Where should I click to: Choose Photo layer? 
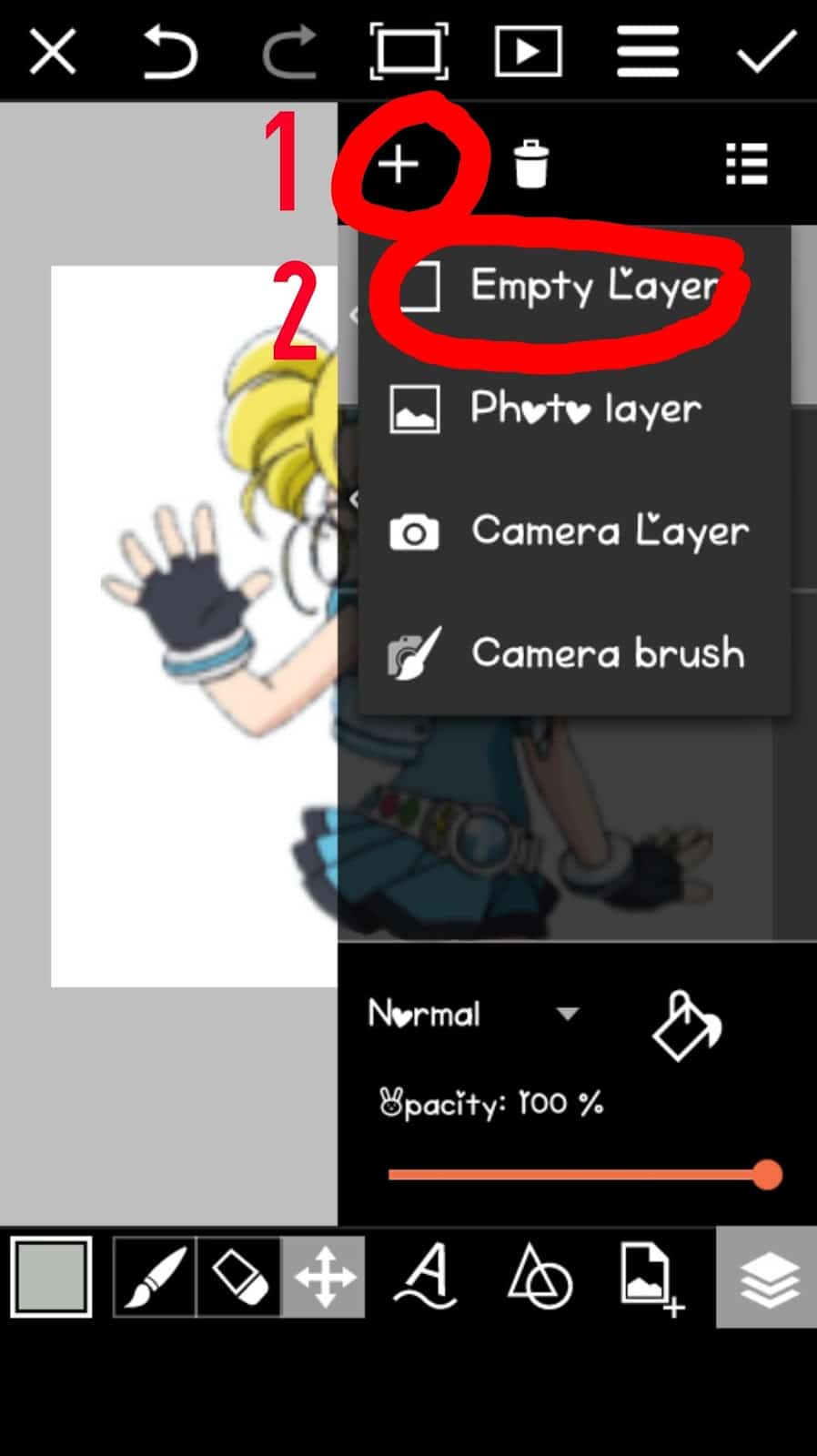573,409
